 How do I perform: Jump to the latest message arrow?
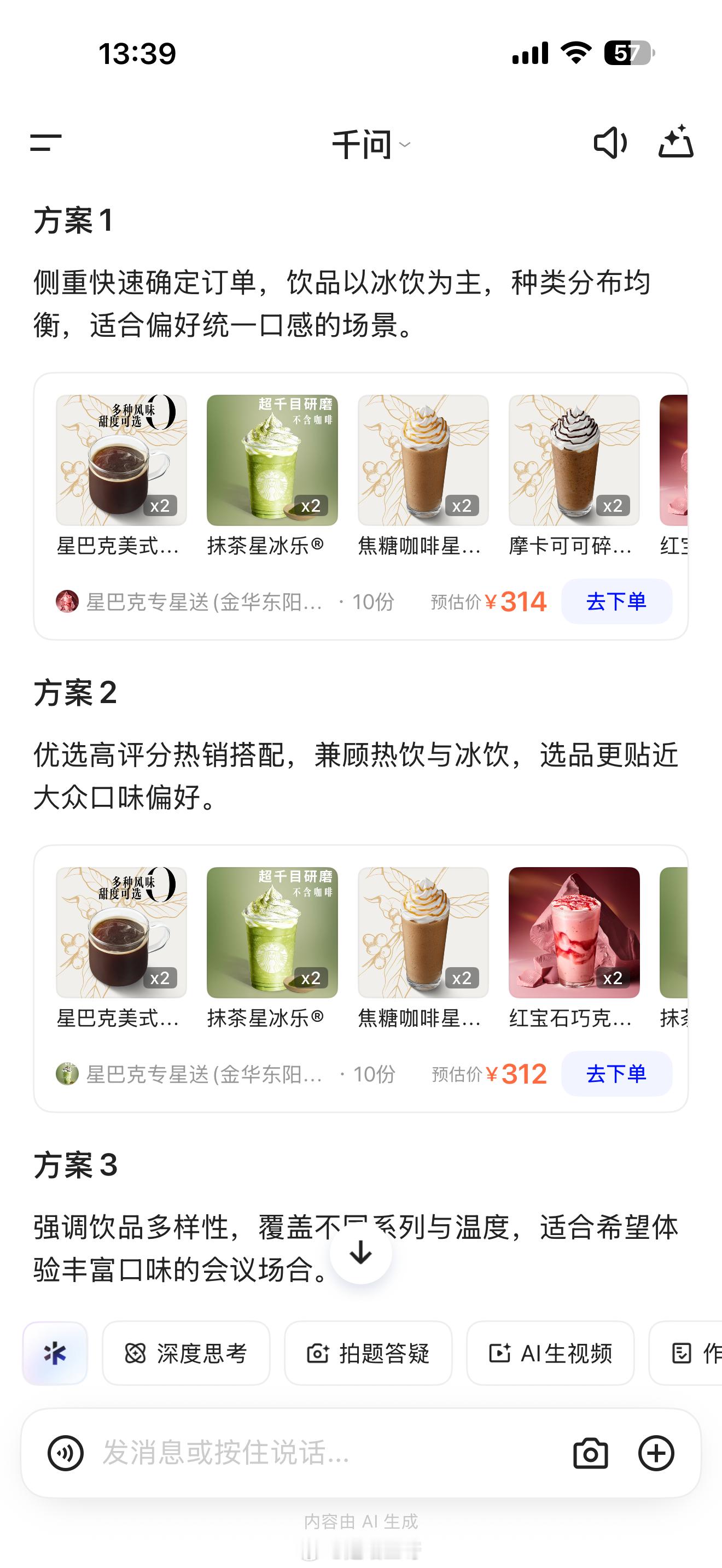click(x=361, y=1253)
